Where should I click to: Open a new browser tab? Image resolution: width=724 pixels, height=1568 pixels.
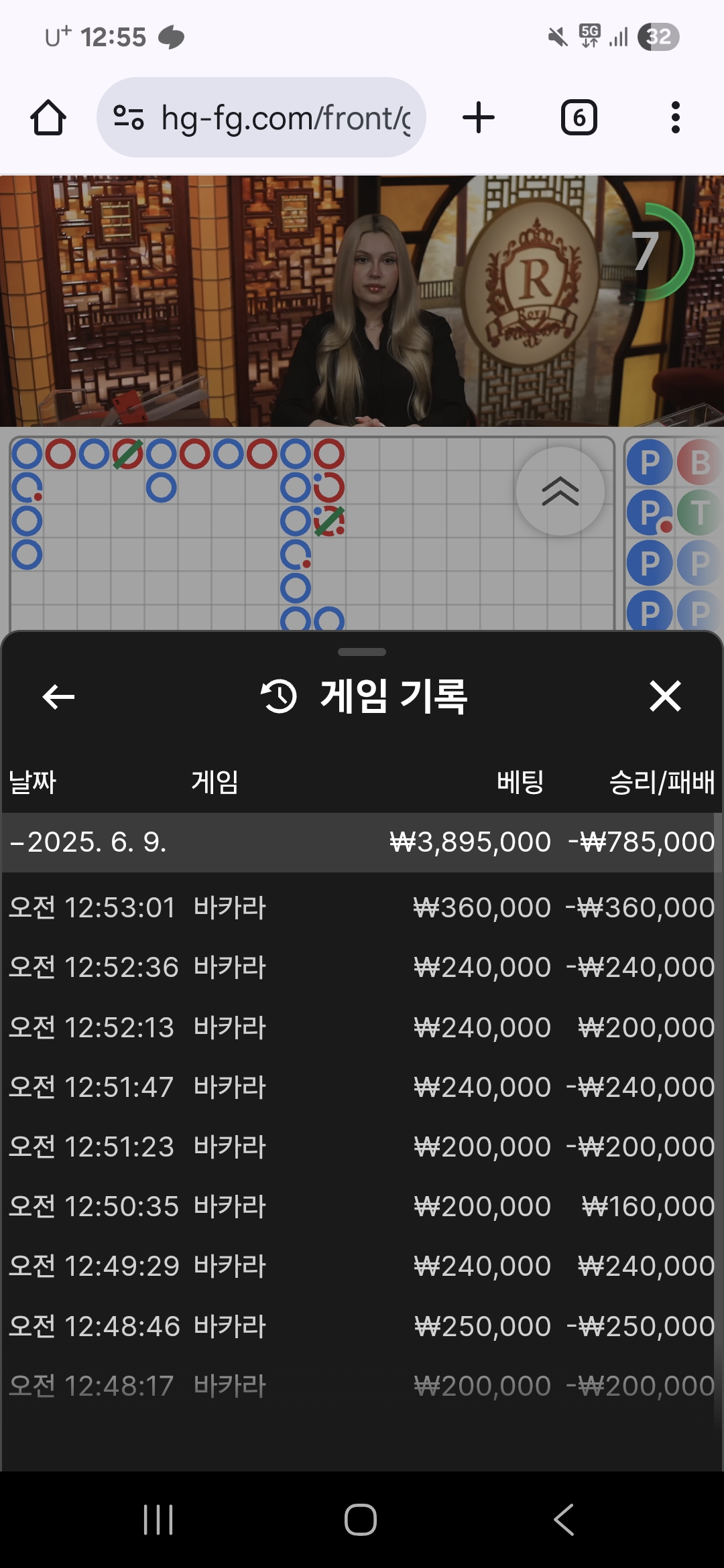click(479, 118)
